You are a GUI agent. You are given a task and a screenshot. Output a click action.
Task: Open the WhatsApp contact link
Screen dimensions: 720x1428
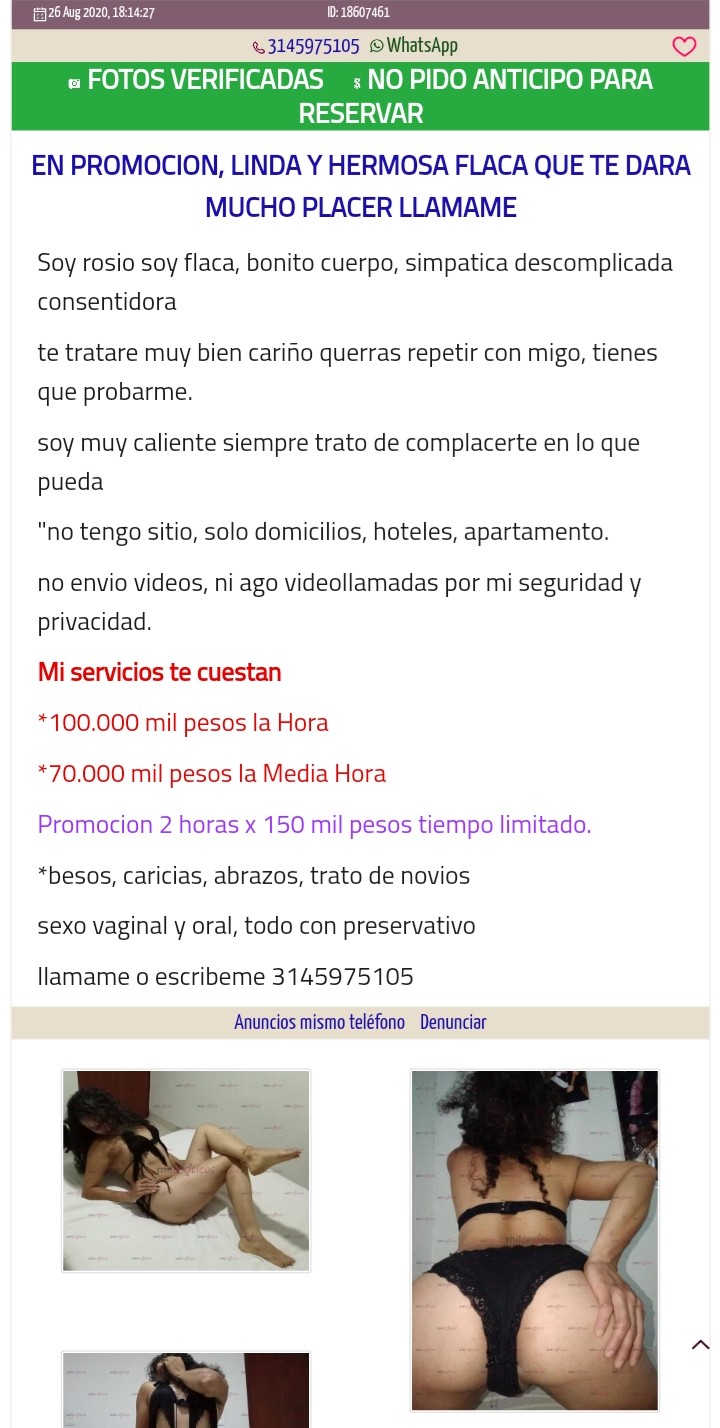coord(414,46)
